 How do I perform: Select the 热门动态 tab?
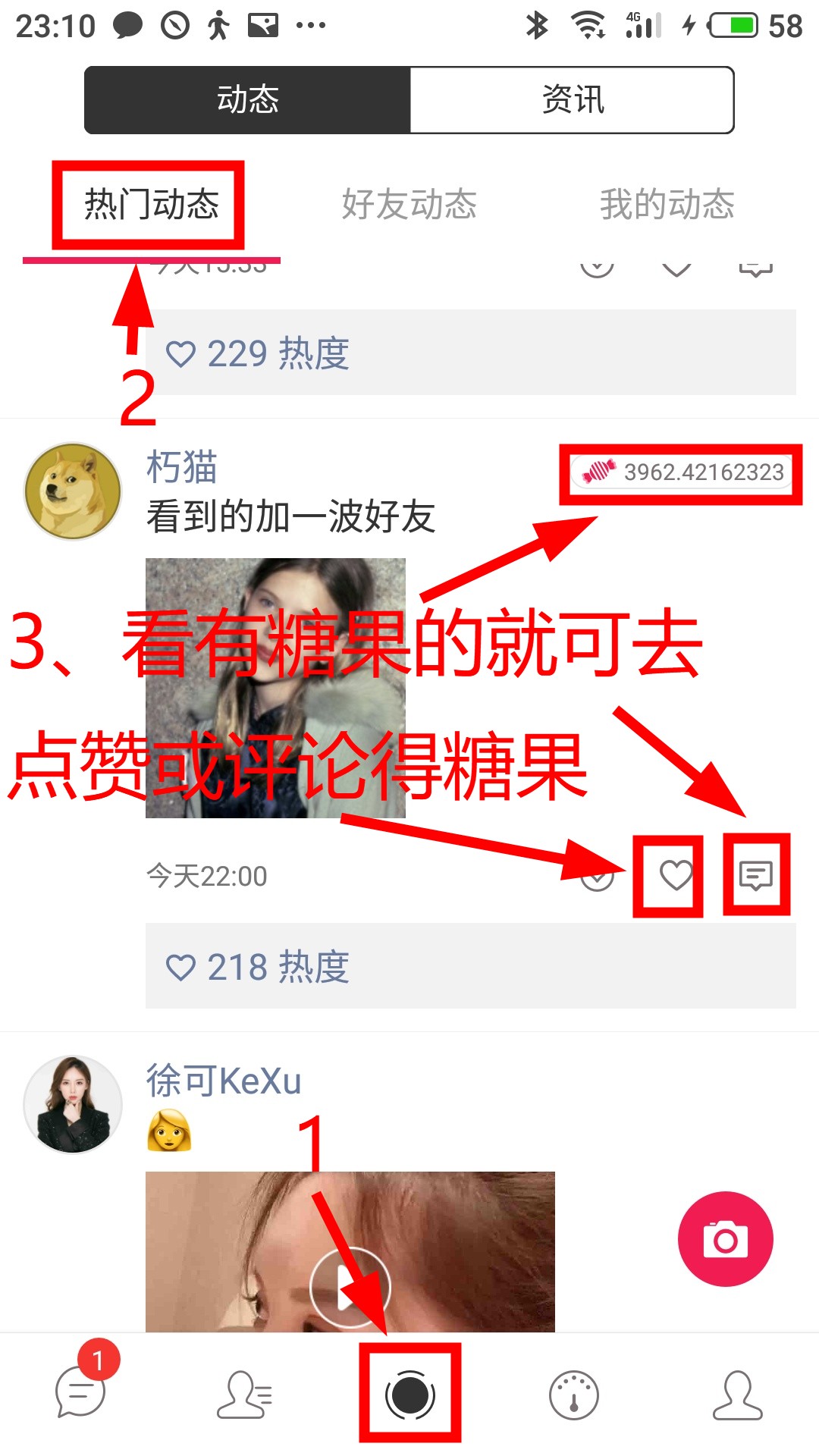coord(151,205)
